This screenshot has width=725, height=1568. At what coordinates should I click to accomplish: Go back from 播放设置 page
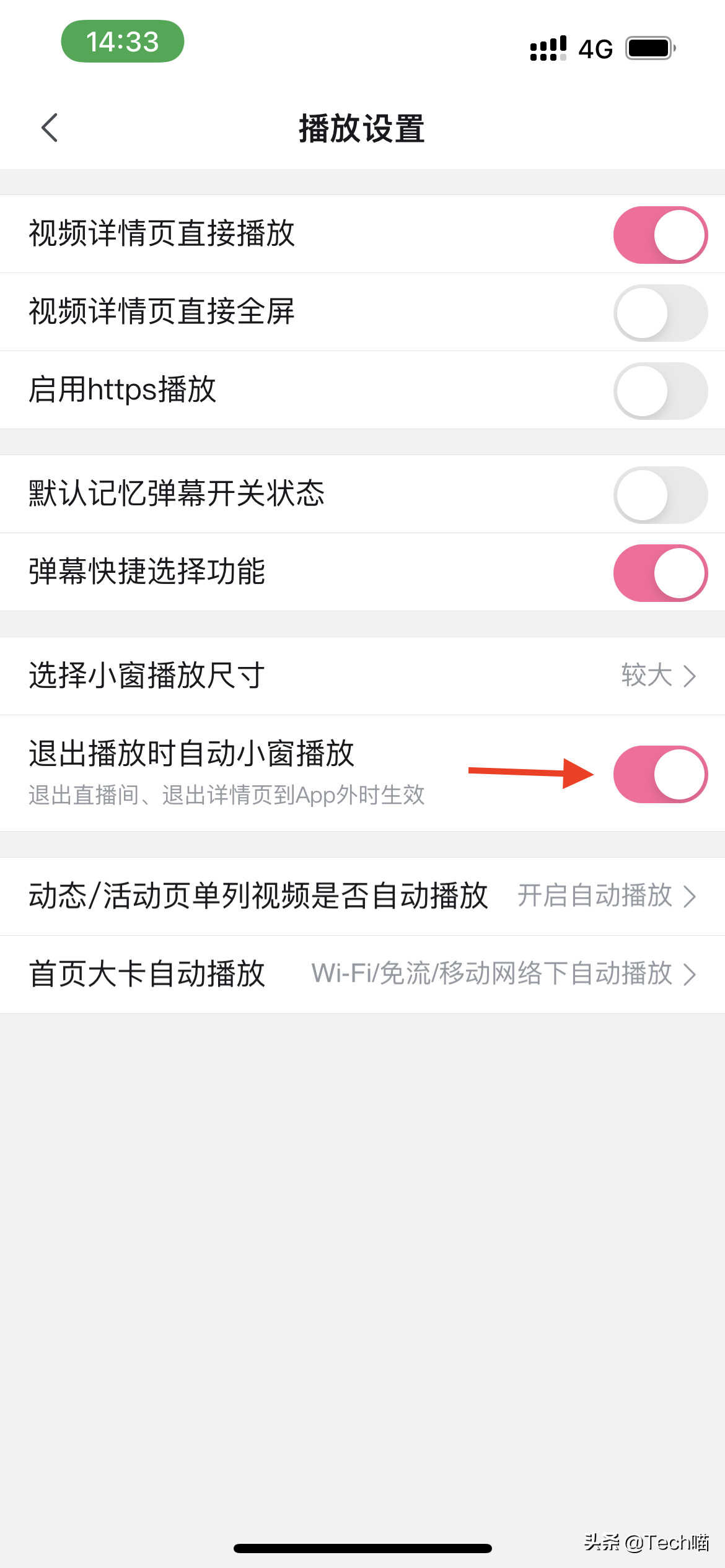point(50,128)
